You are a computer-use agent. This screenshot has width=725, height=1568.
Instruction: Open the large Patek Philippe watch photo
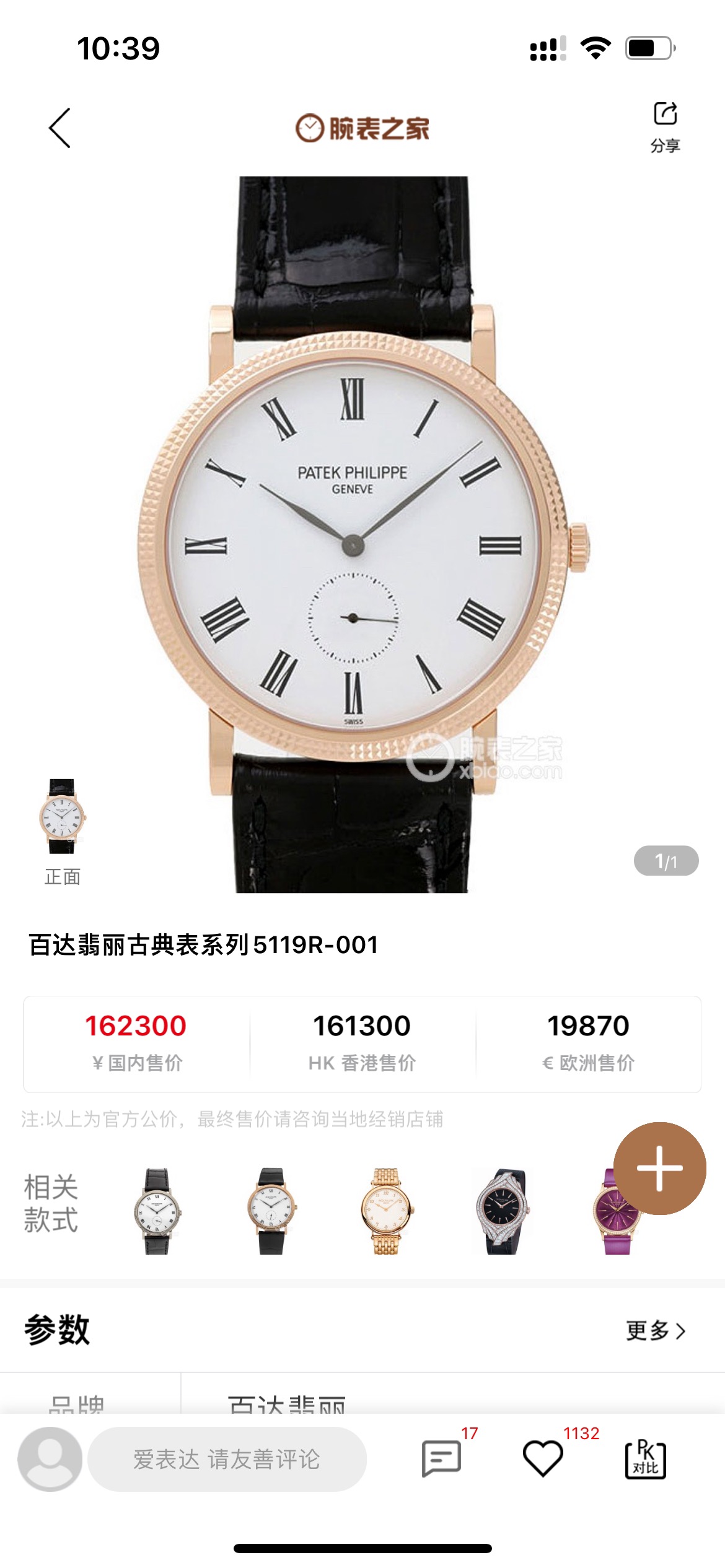[362, 534]
